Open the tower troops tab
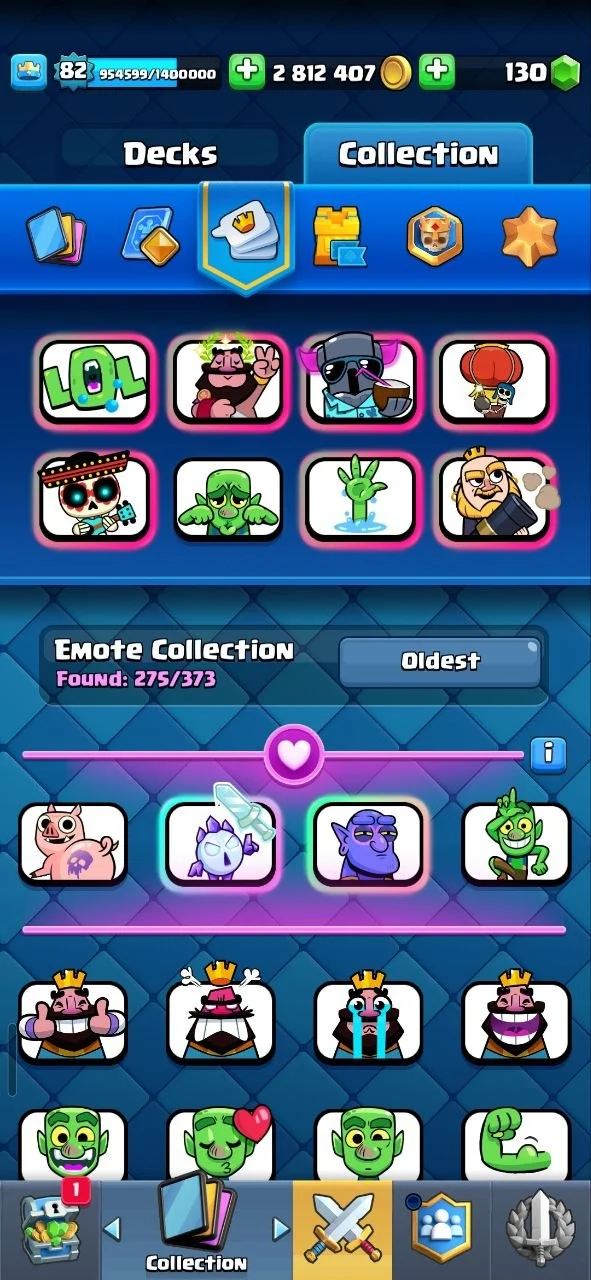Image resolution: width=591 pixels, height=1280 pixels. click(x=338, y=236)
